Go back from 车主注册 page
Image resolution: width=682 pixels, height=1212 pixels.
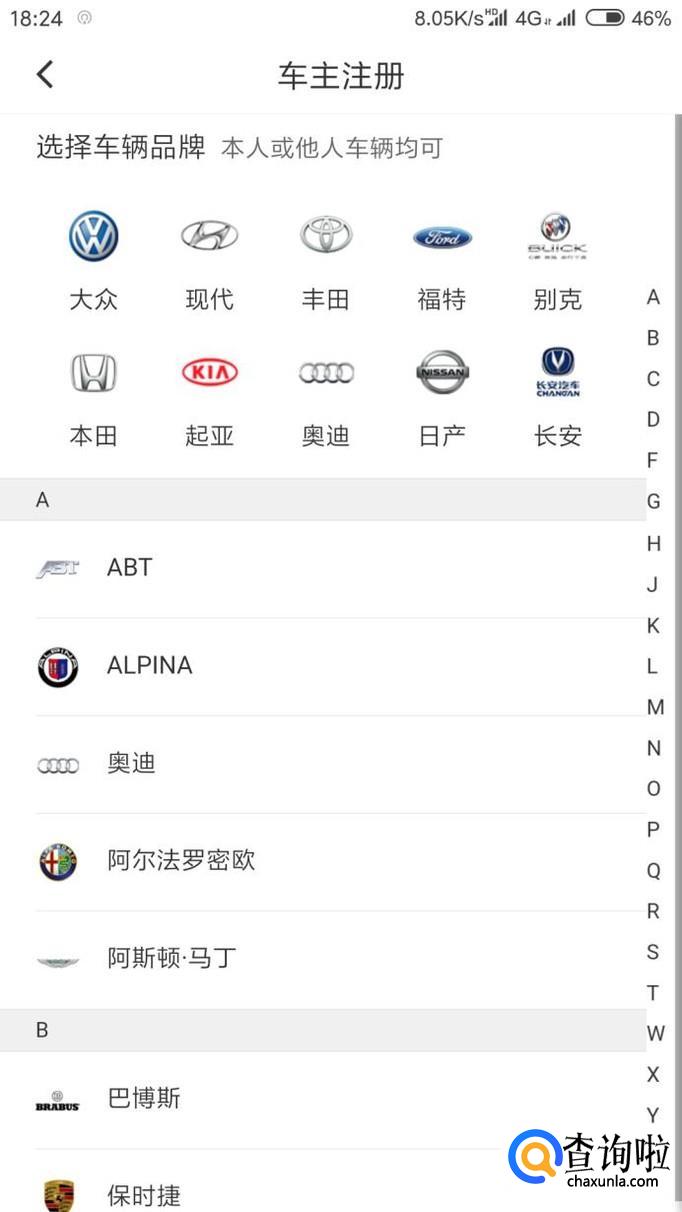pyautogui.click(x=45, y=75)
